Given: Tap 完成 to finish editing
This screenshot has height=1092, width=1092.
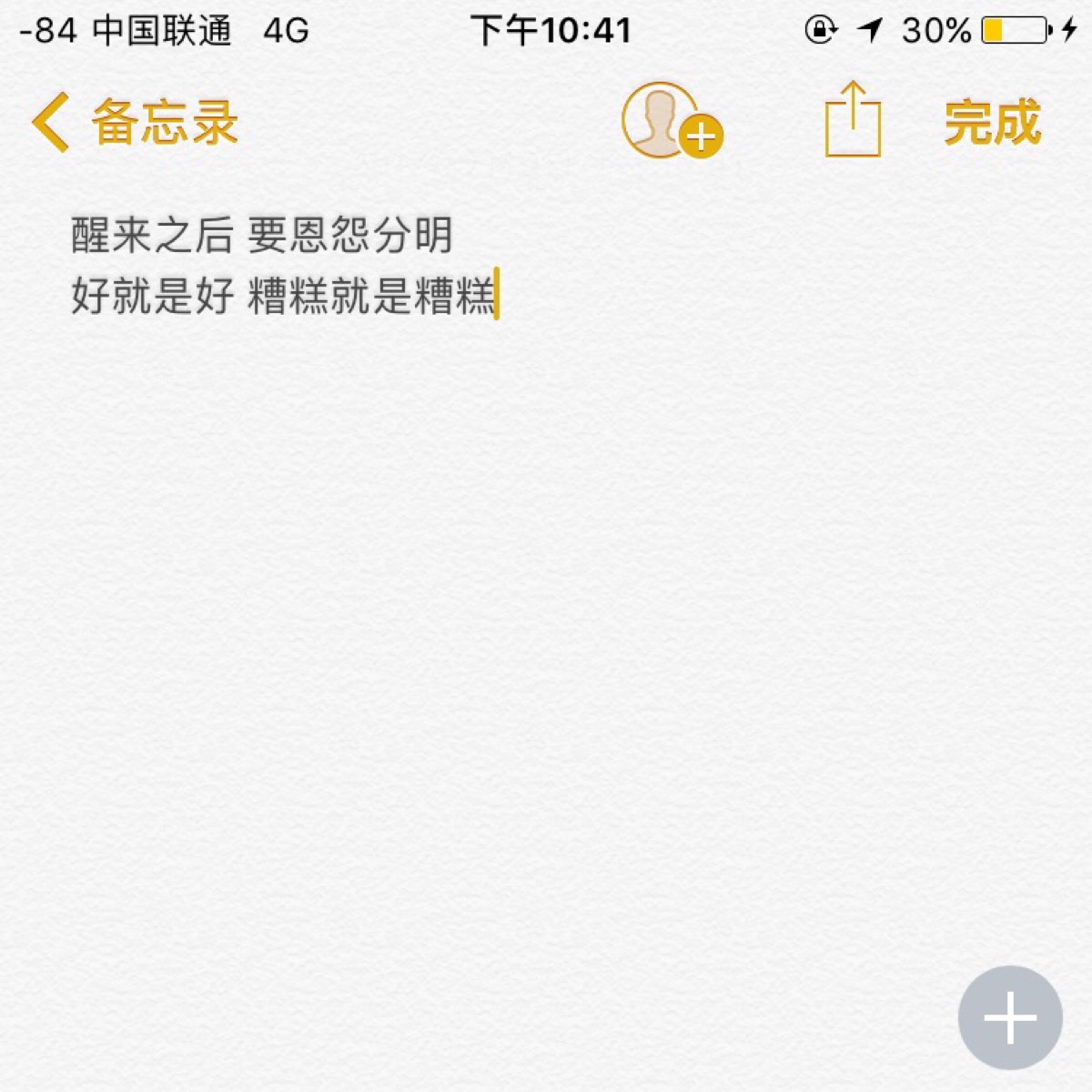Looking at the screenshot, I should click(x=992, y=122).
